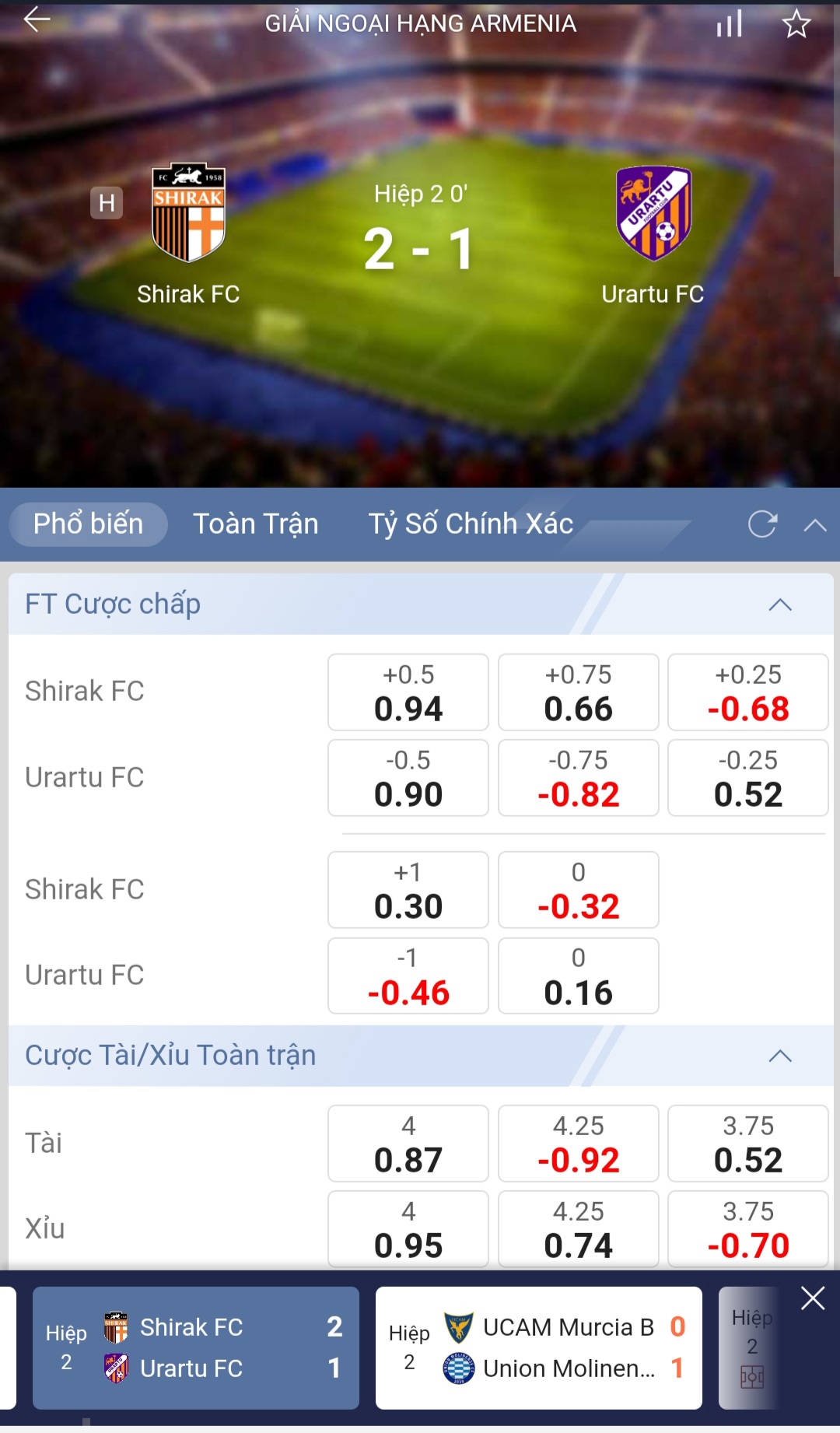Screen dimensions: 840x1433
Task: Collapse Cược Tài/Xỉu Toàn trận section
Action: [x=780, y=1056]
